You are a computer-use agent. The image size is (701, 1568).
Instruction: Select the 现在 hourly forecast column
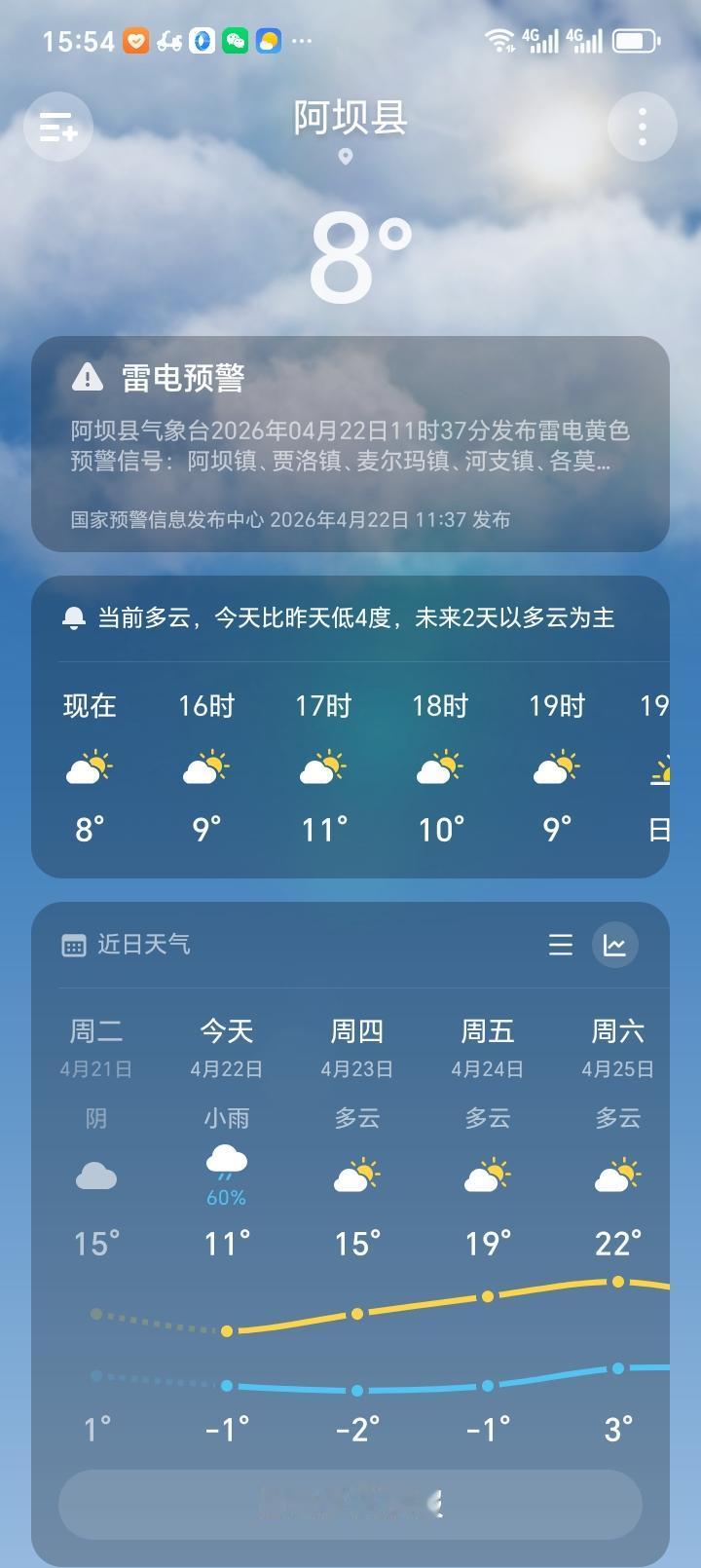point(91,769)
